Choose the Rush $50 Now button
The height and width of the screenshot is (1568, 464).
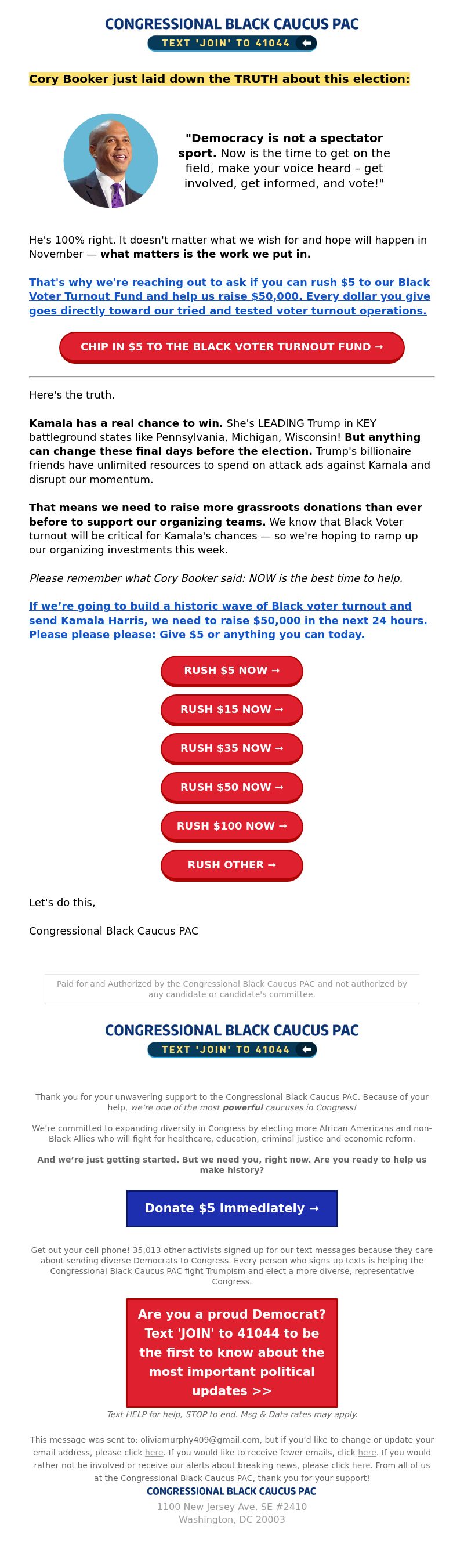point(231,787)
